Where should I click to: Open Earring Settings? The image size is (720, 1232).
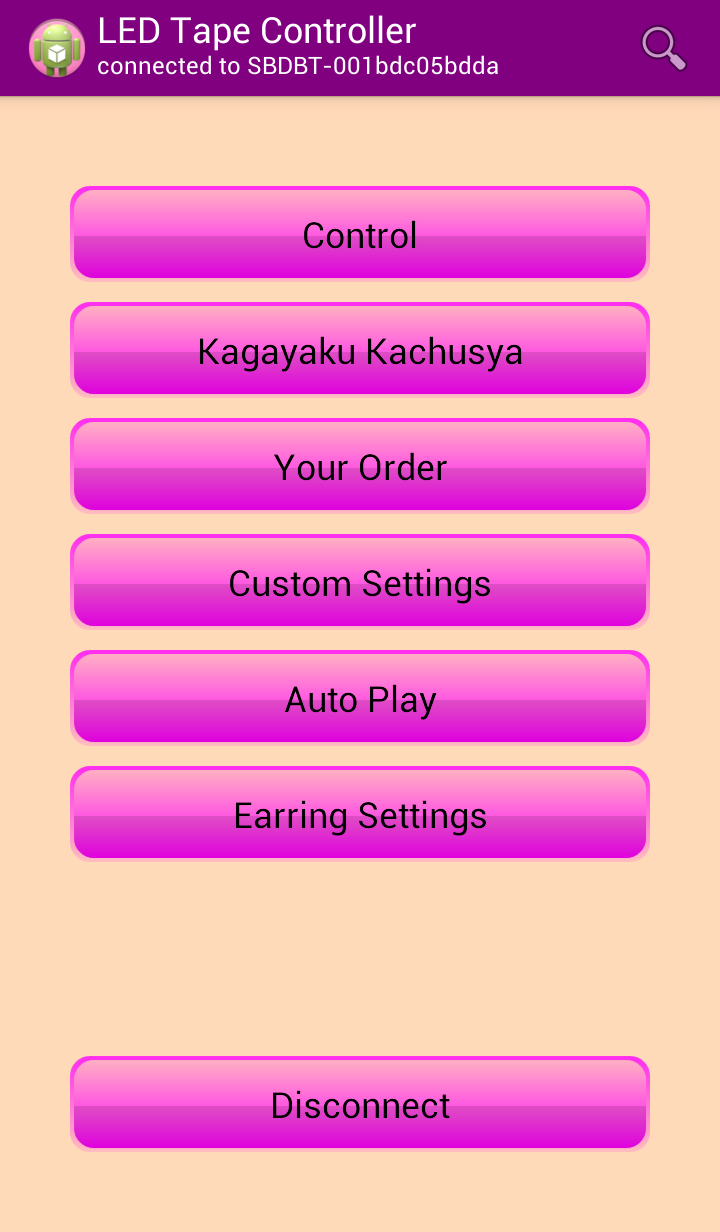click(x=360, y=814)
